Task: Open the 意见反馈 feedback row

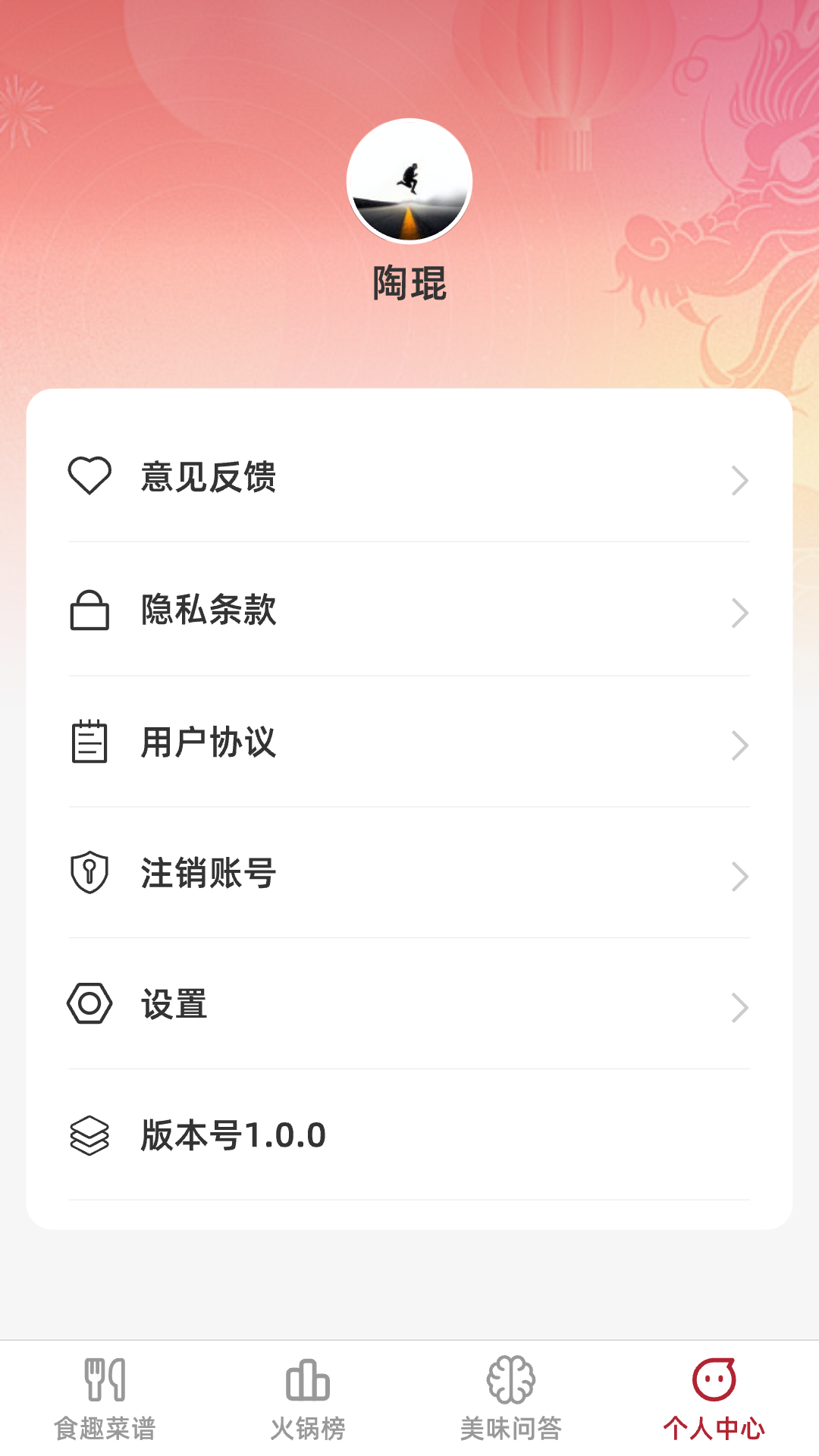Action: click(409, 478)
